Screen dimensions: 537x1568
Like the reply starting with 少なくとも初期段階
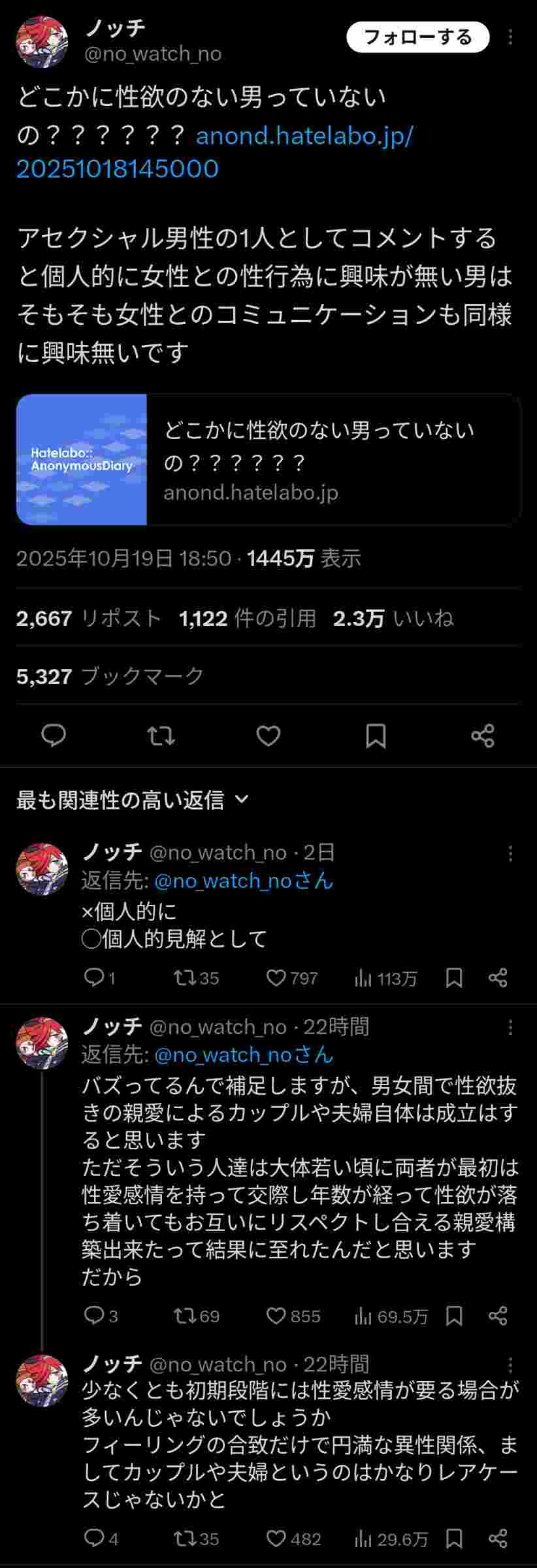(x=277, y=1539)
